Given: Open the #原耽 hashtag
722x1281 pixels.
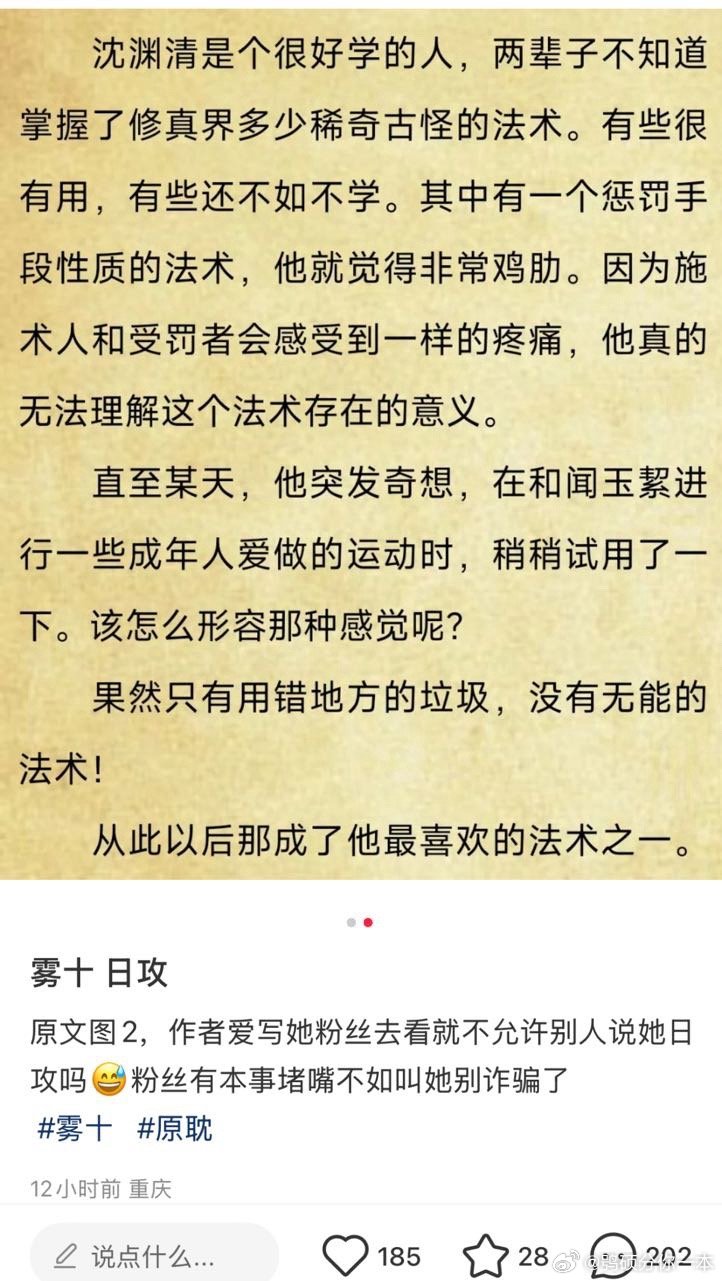Looking at the screenshot, I should (174, 1130).
